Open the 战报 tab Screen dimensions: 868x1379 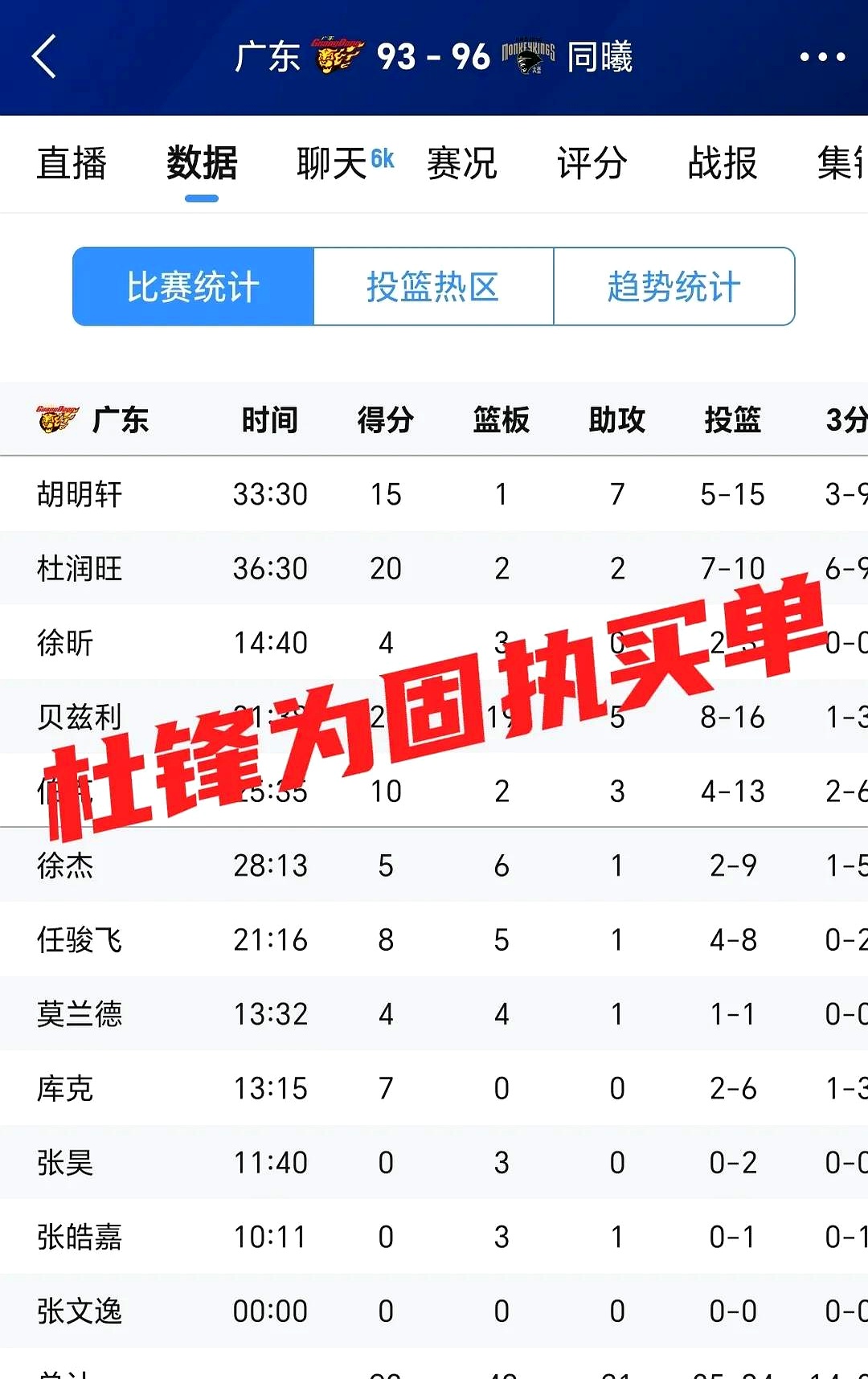[723, 164]
